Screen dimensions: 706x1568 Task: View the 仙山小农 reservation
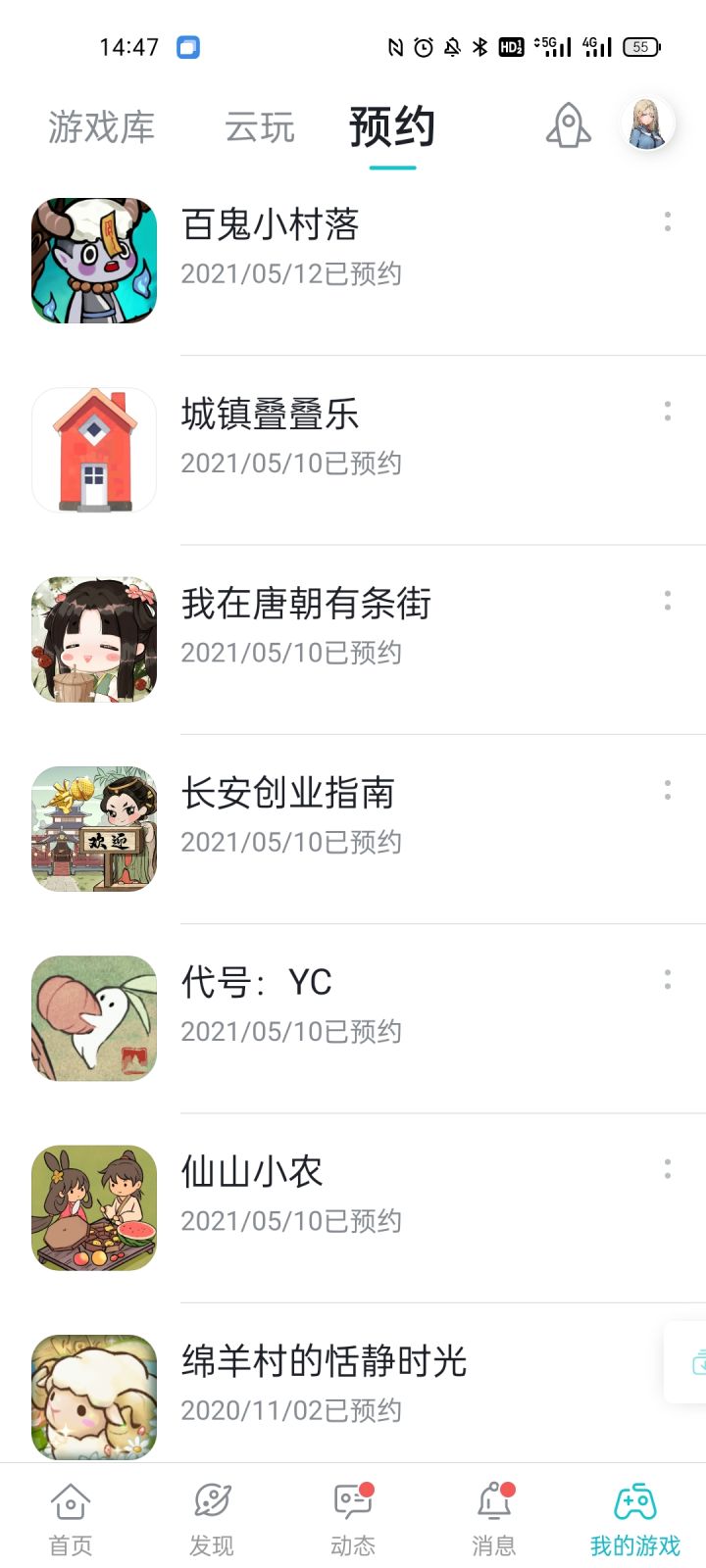(353, 1207)
